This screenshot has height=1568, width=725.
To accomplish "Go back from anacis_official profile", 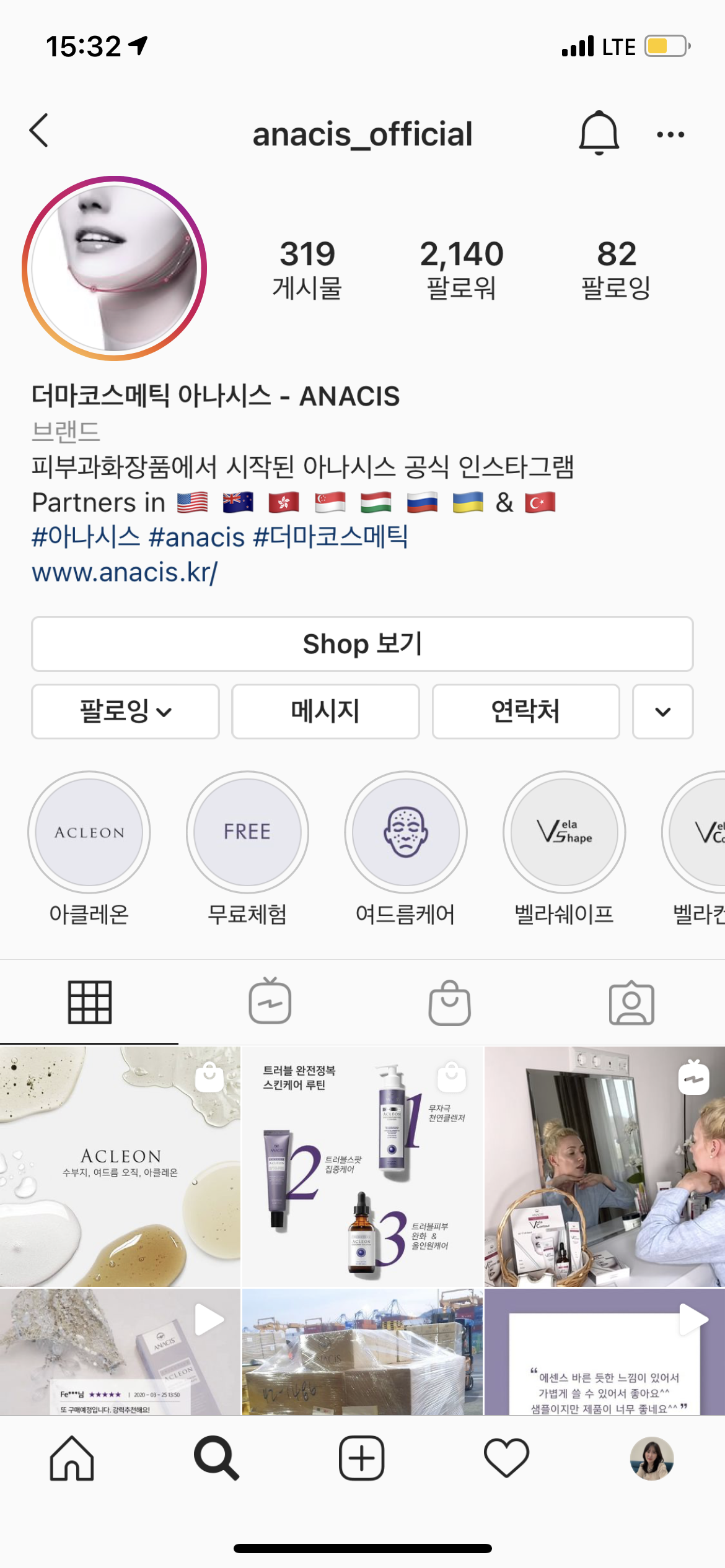I will (39, 131).
